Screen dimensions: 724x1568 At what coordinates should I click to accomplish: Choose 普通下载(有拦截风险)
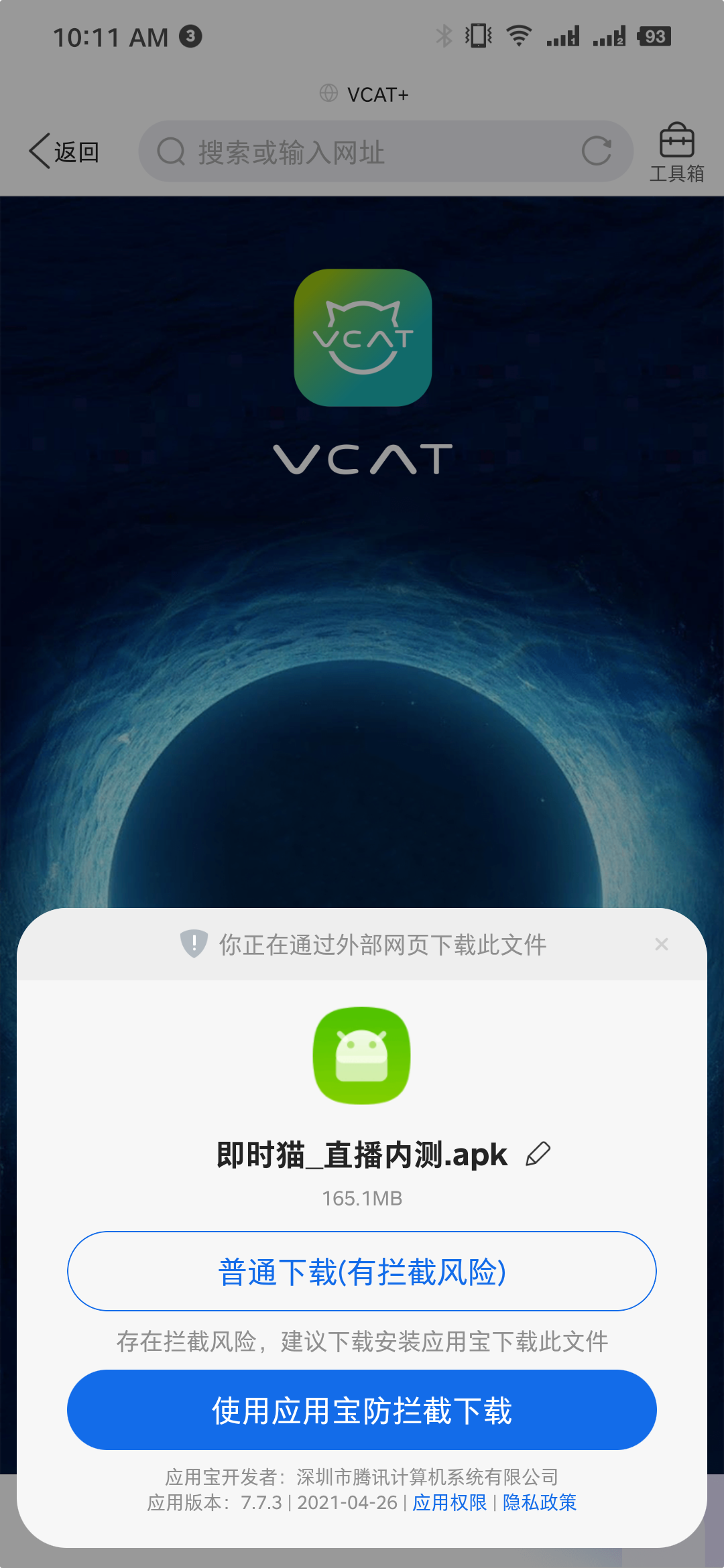362,1271
